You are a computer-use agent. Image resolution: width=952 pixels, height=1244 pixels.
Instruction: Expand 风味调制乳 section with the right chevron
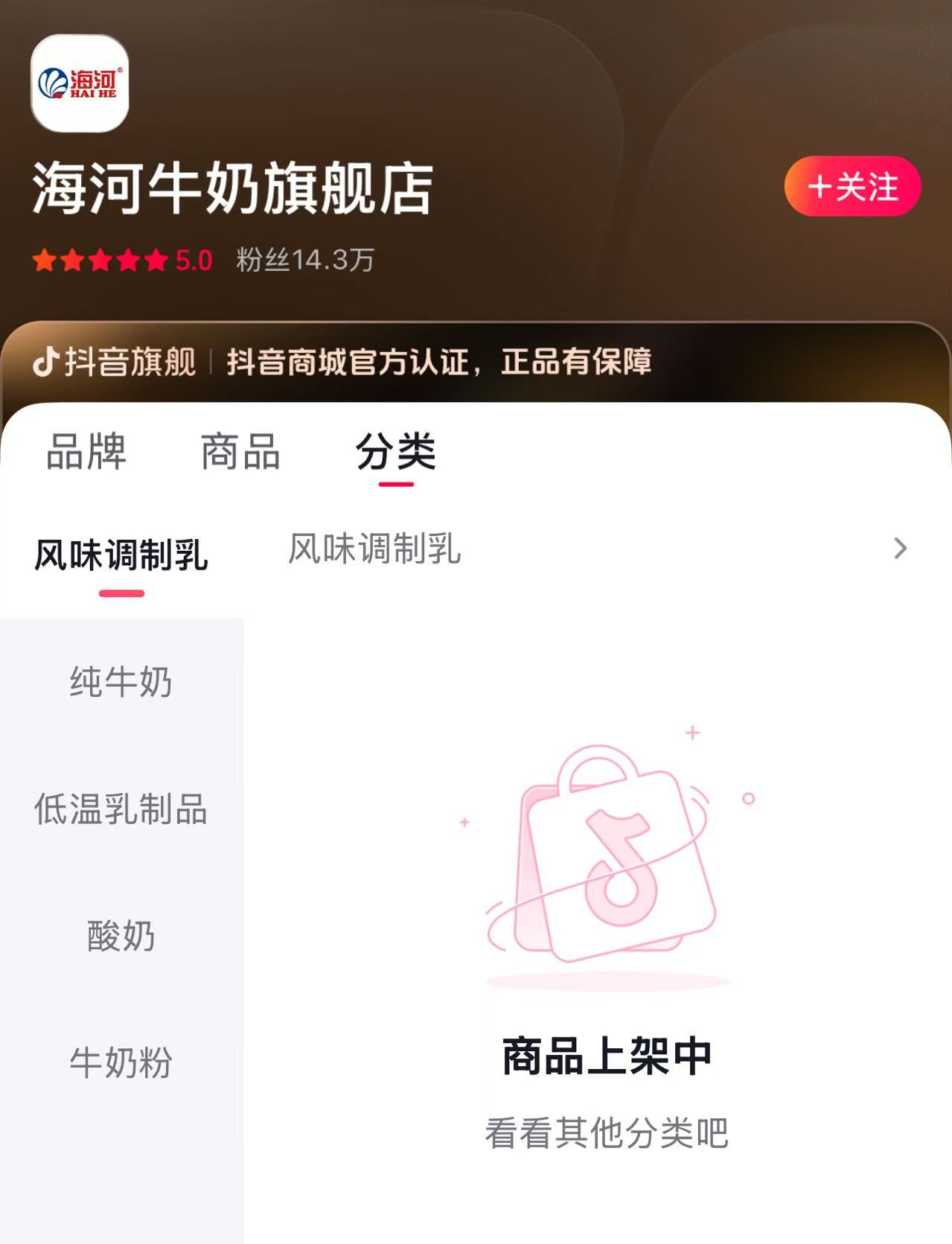[900, 549]
